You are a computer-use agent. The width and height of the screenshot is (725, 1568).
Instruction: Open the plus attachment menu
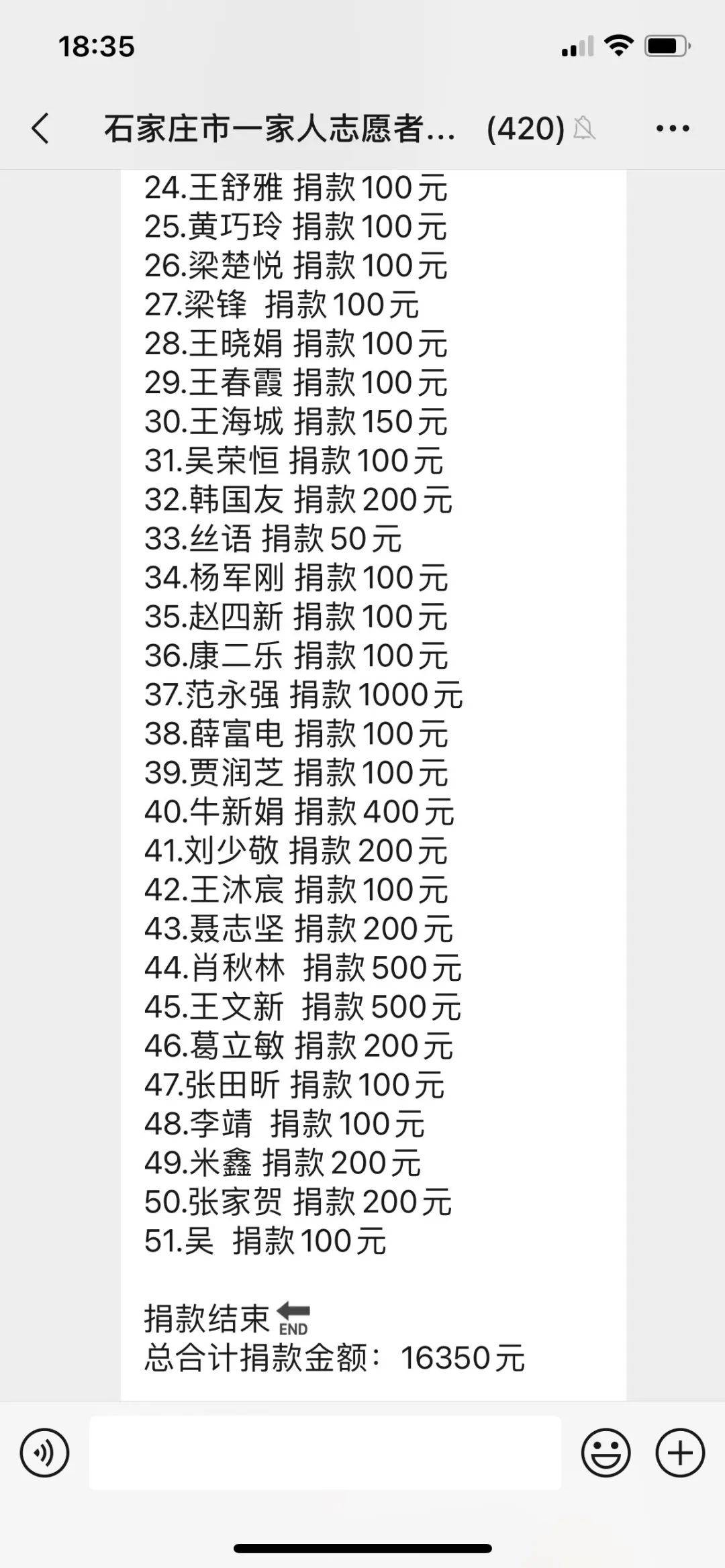[x=680, y=1453]
